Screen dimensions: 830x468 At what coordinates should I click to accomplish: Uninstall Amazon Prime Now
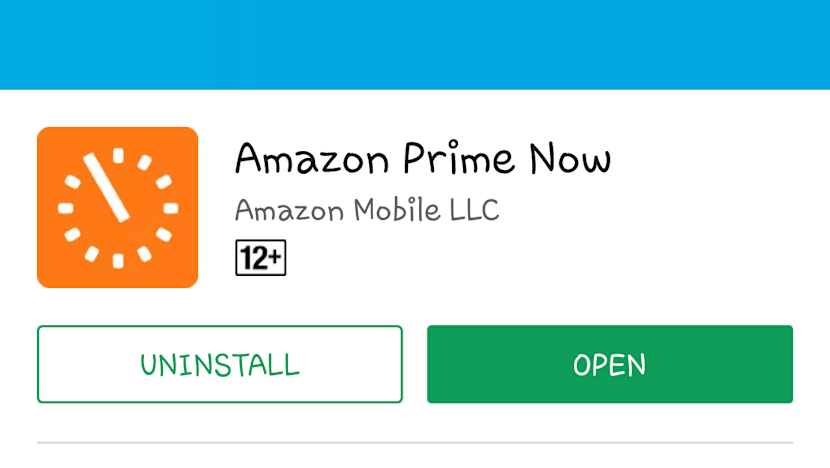(x=219, y=364)
